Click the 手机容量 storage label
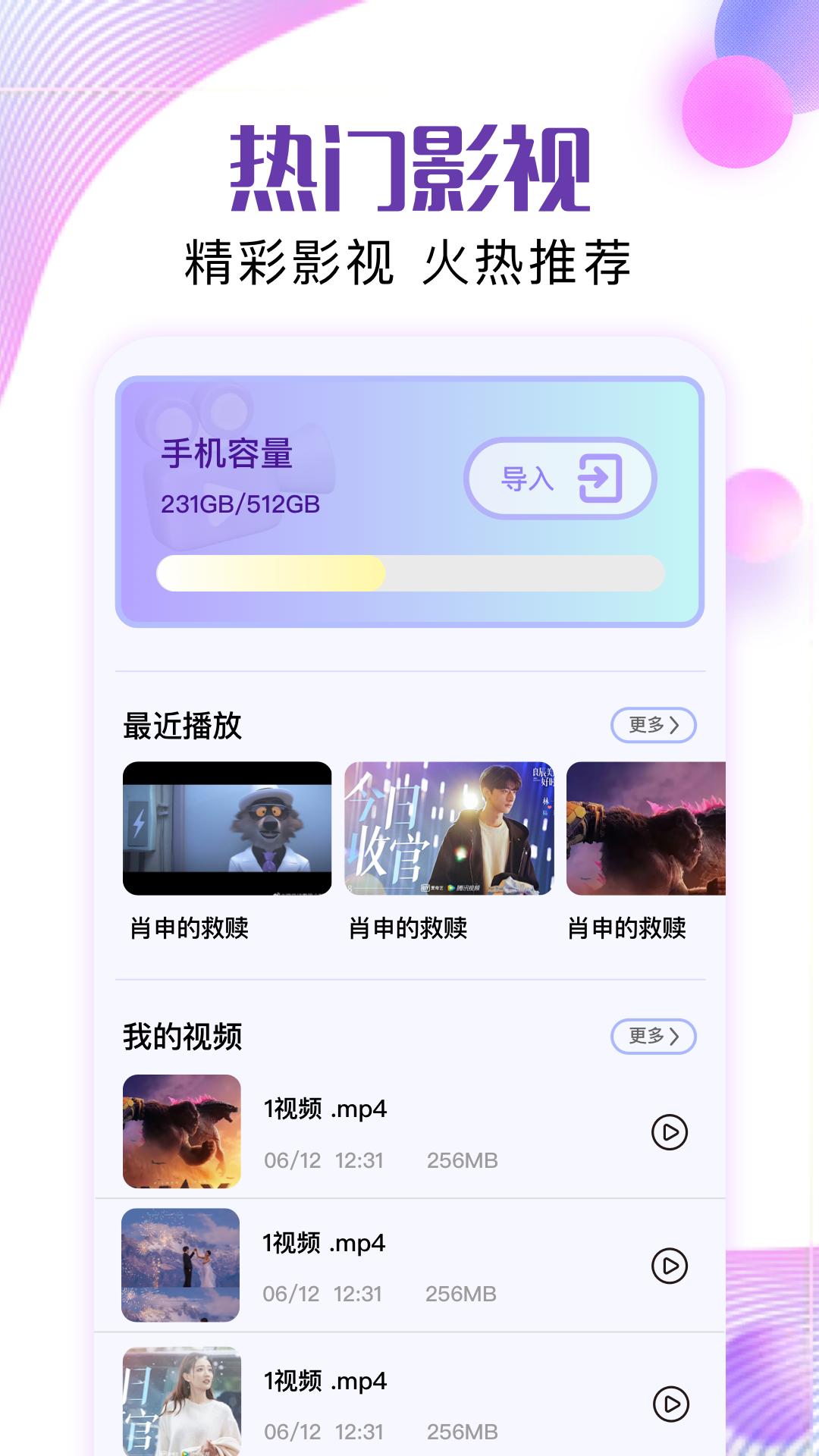 pyautogui.click(x=227, y=451)
